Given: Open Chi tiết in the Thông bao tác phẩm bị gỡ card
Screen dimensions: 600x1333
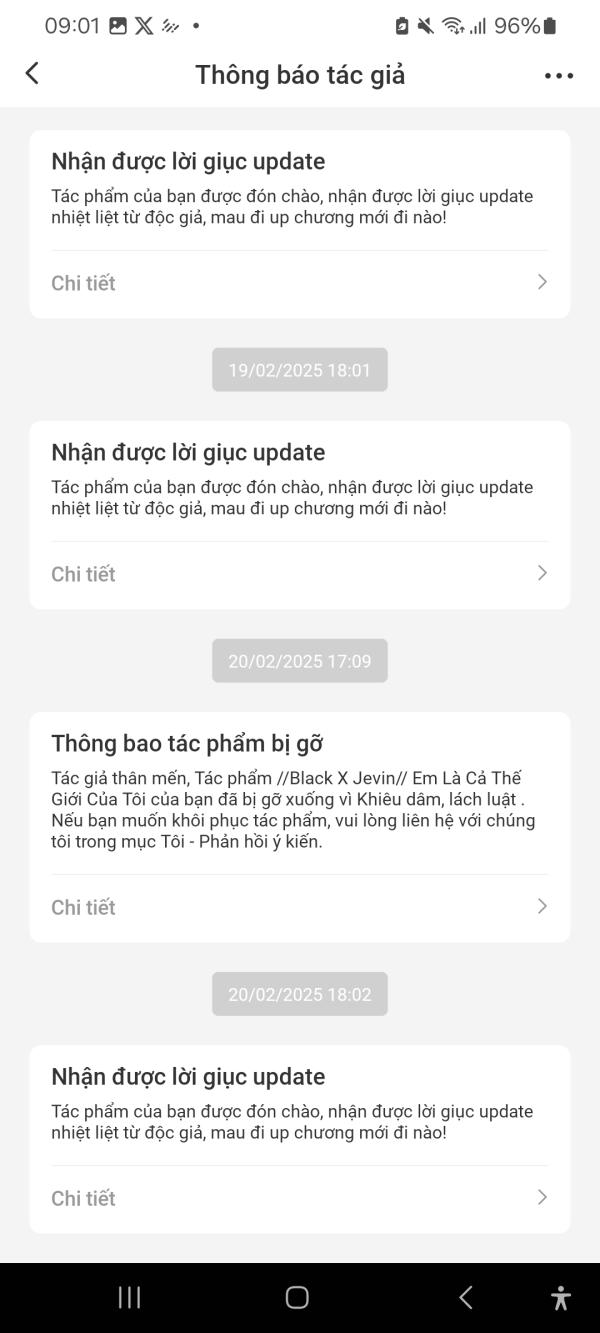Looking at the screenshot, I should (x=300, y=907).
